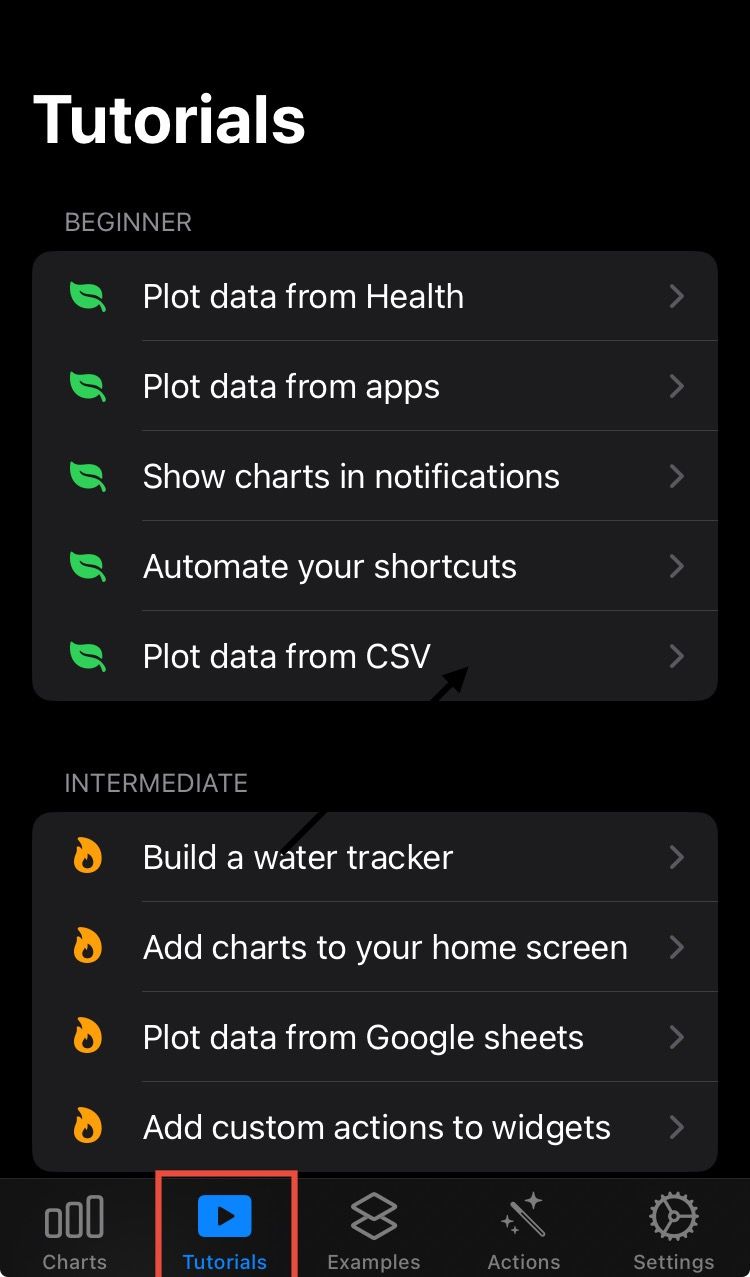The image size is (750, 1277).
Task: Open the Build a water tracker tutorial
Action: coord(374,858)
